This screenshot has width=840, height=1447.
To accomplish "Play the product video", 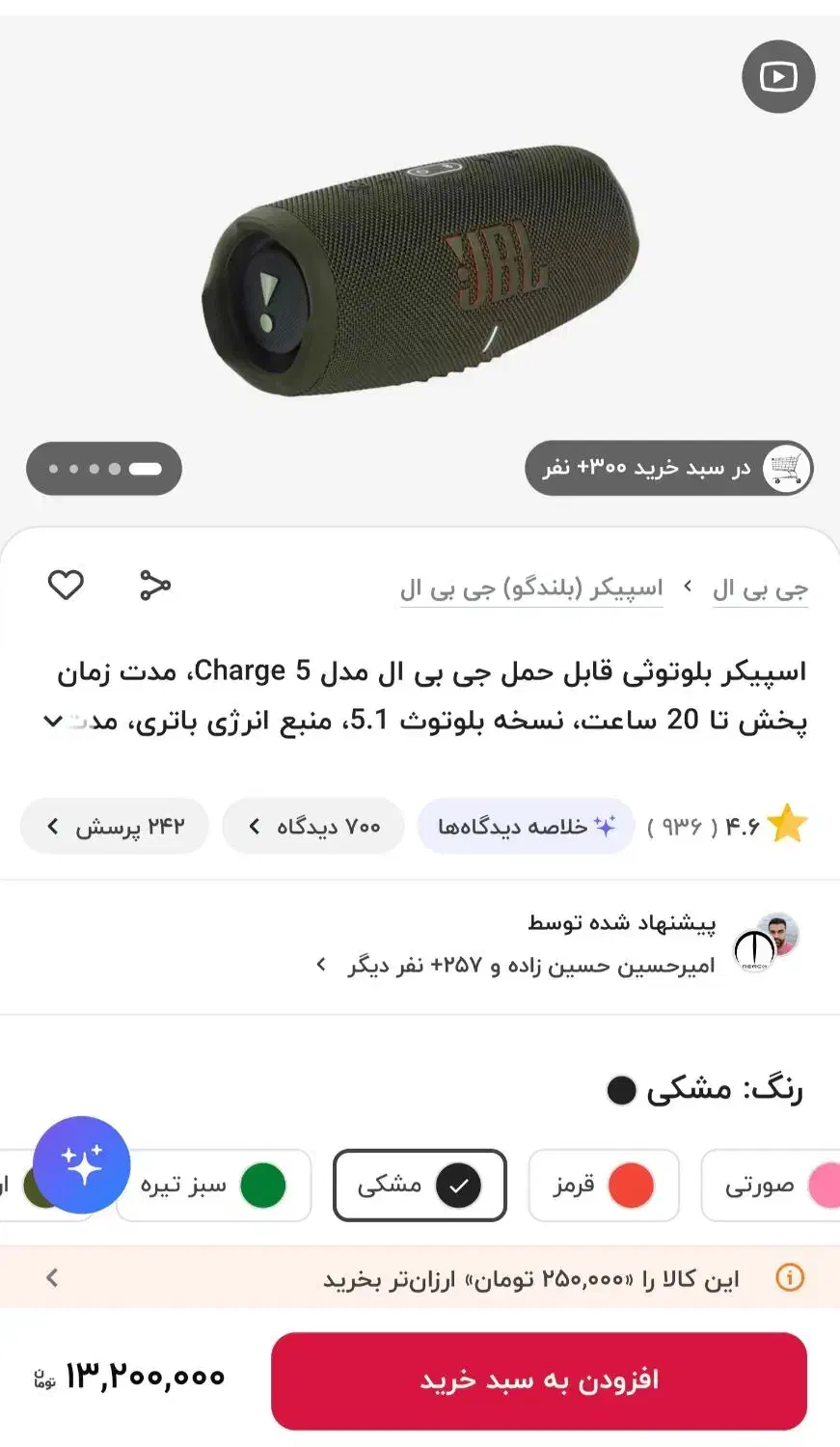I will 777,76.
